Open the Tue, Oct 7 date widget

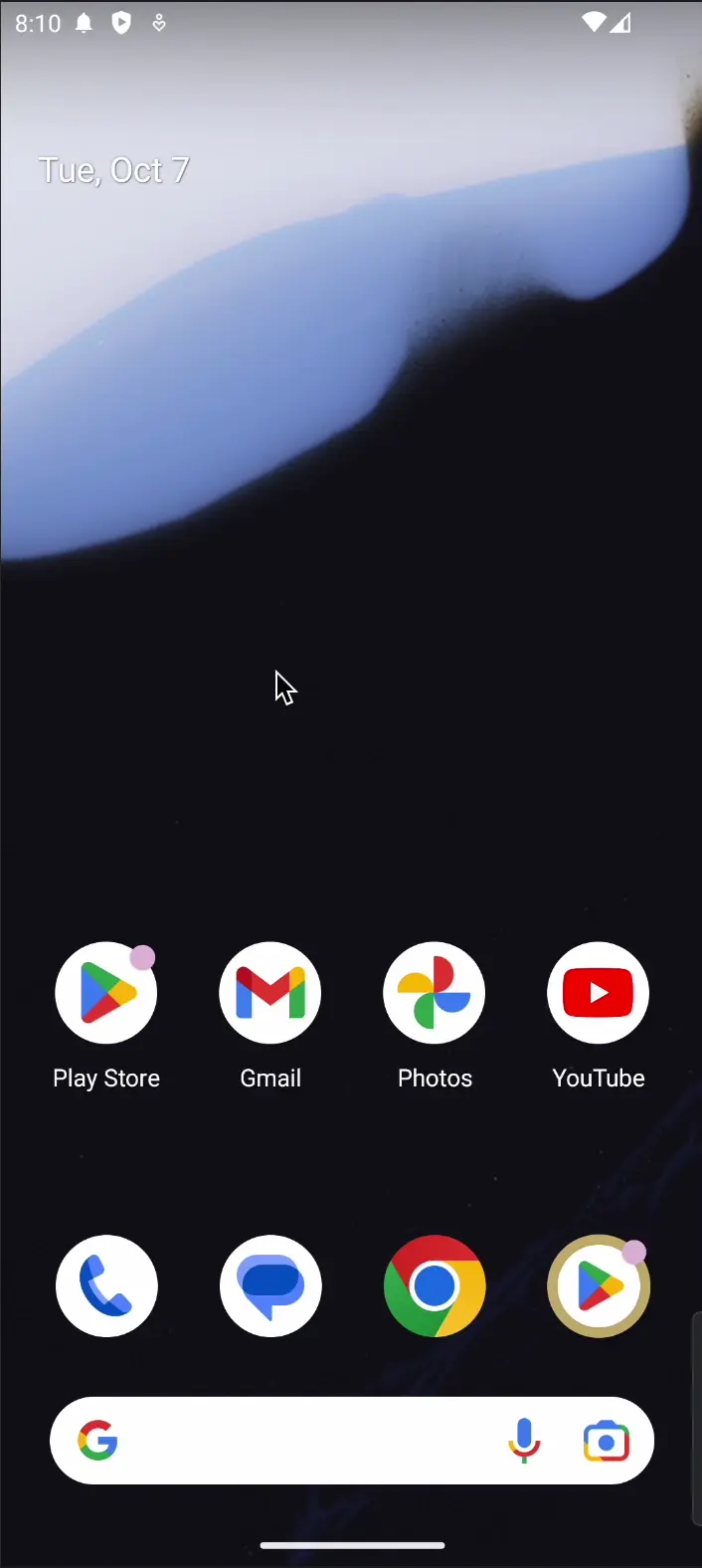(113, 170)
